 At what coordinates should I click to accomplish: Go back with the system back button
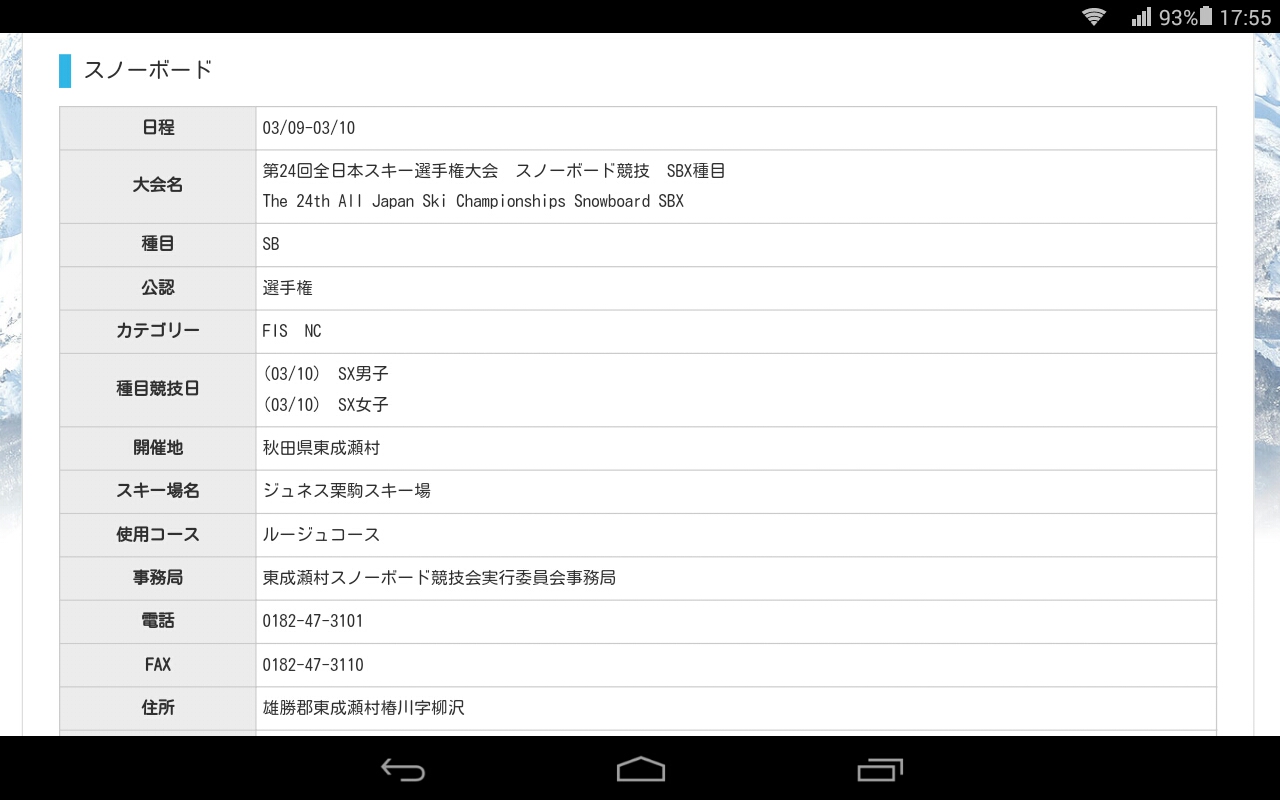pos(403,769)
